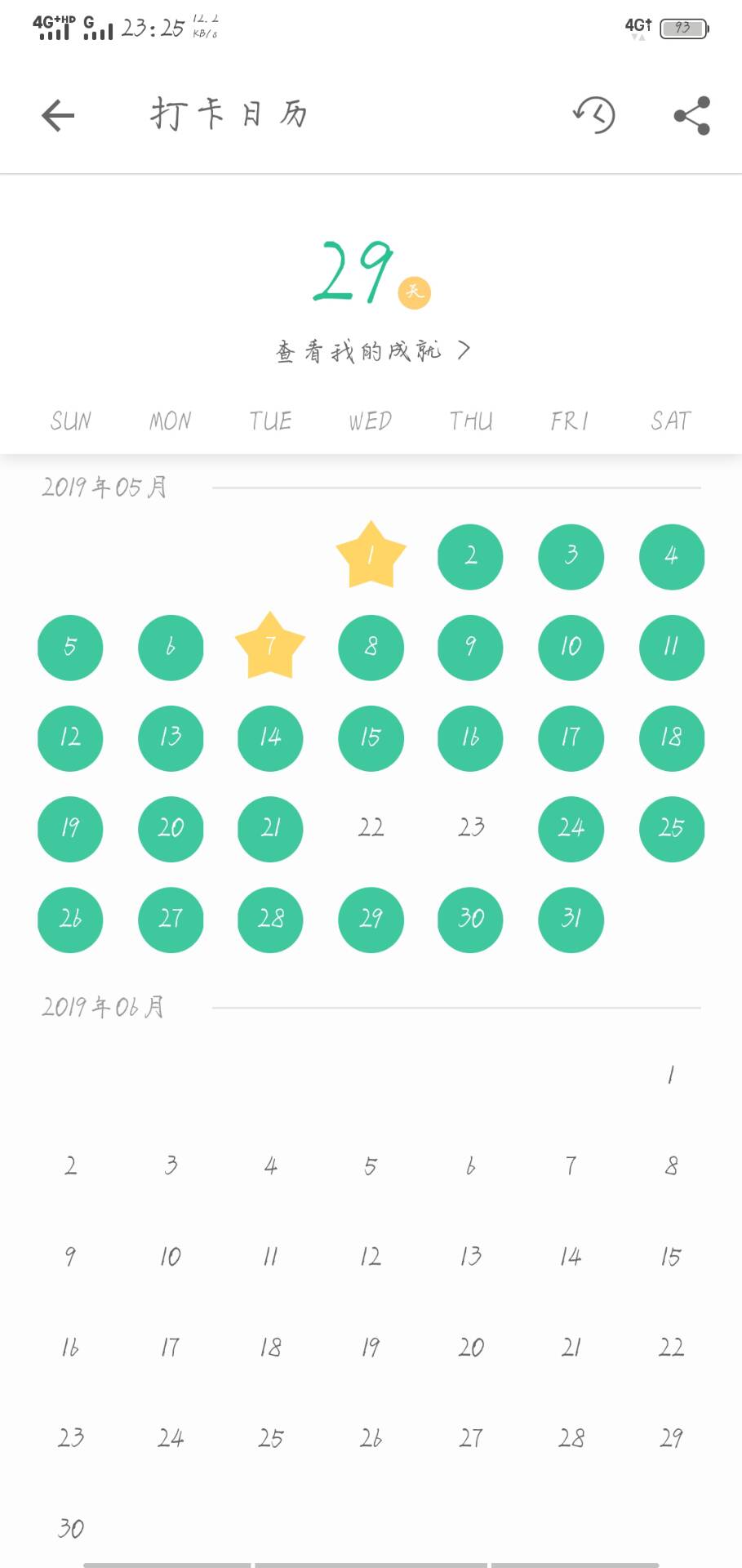Select May 19 check-in day
Viewport: 742px width, 1568px height.
(70, 828)
